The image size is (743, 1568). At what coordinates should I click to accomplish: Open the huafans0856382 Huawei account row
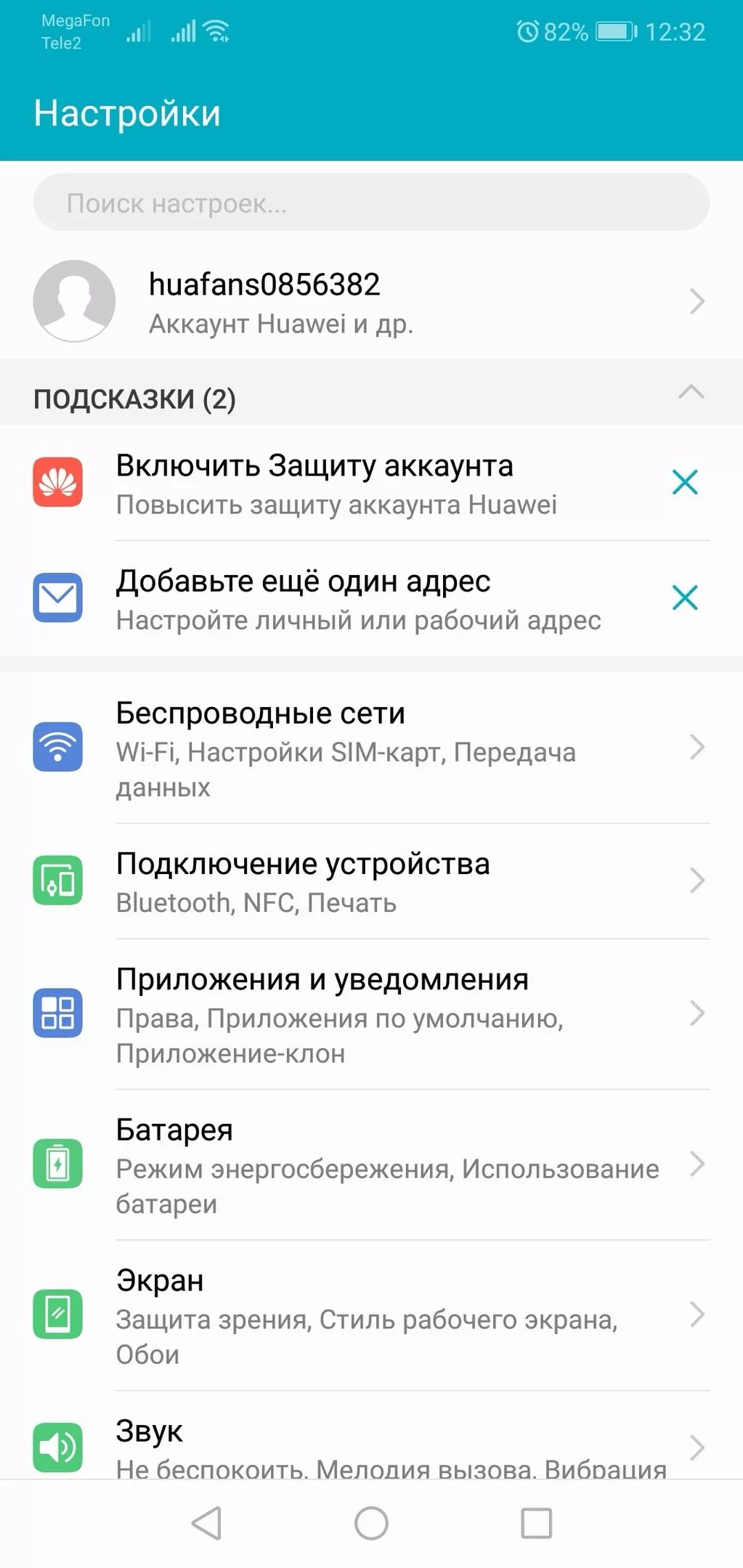370,302
